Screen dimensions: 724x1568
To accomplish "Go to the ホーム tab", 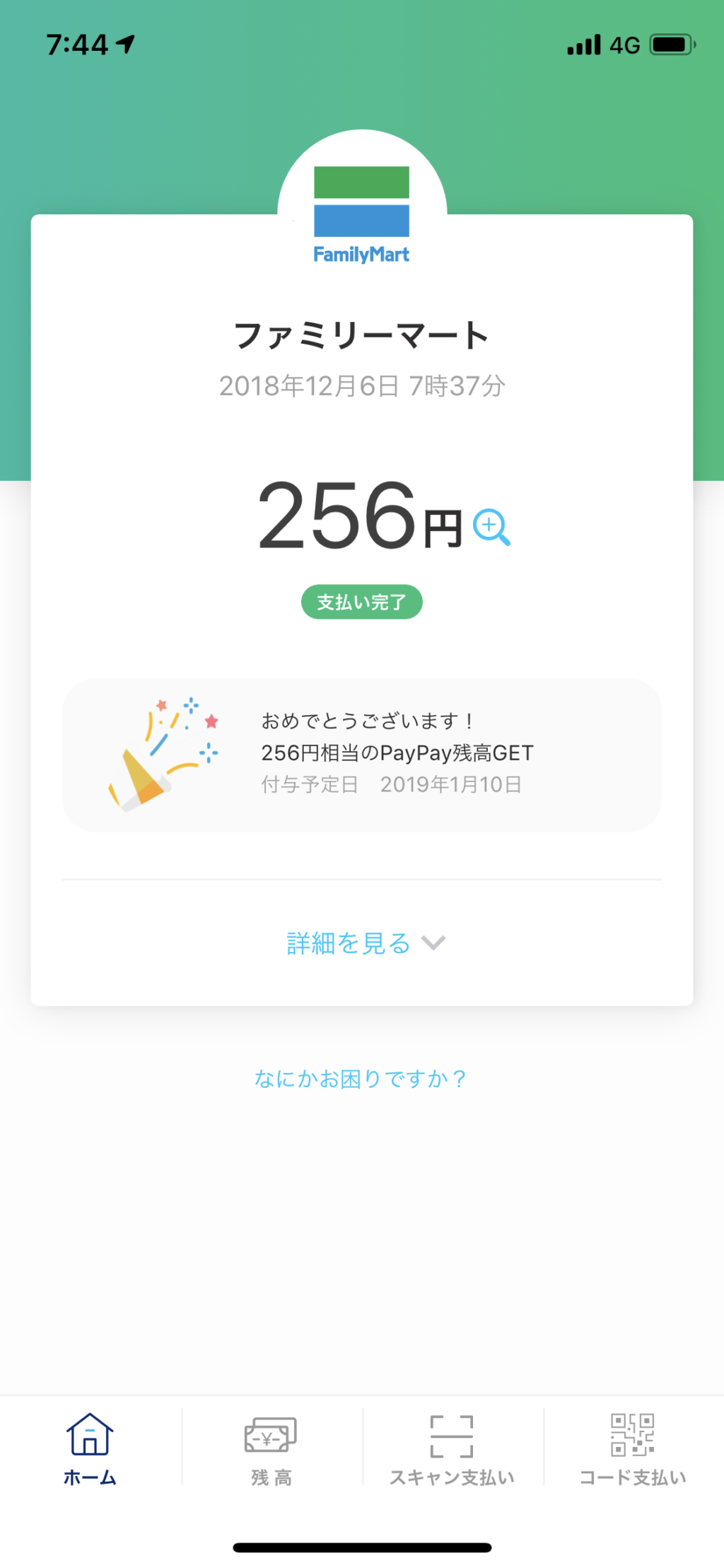I will [x=90, y=1448].
